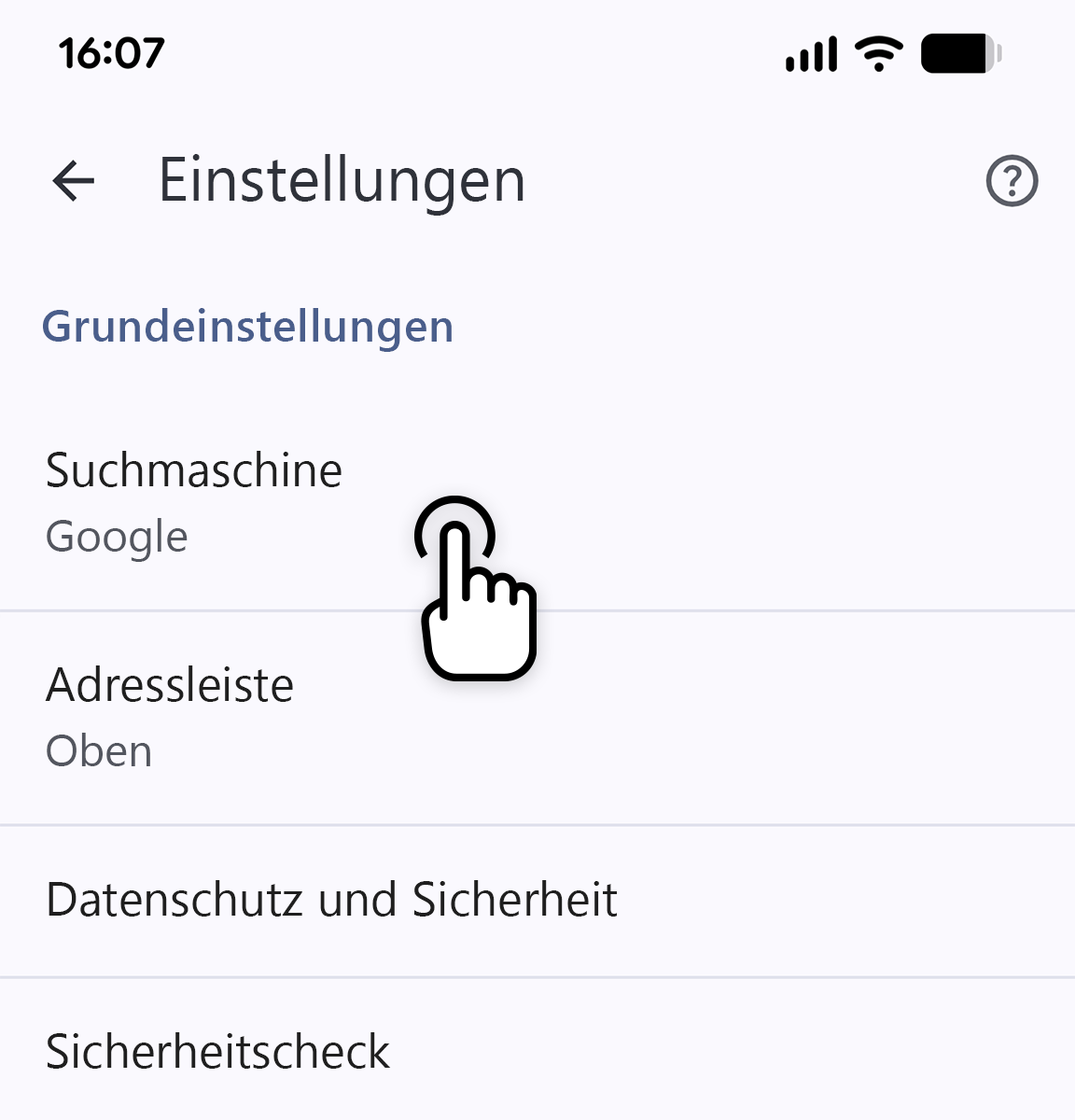Open Adressleiste position setting
The width and height of the screenshot is (1075, 1120).
(170, 717)
